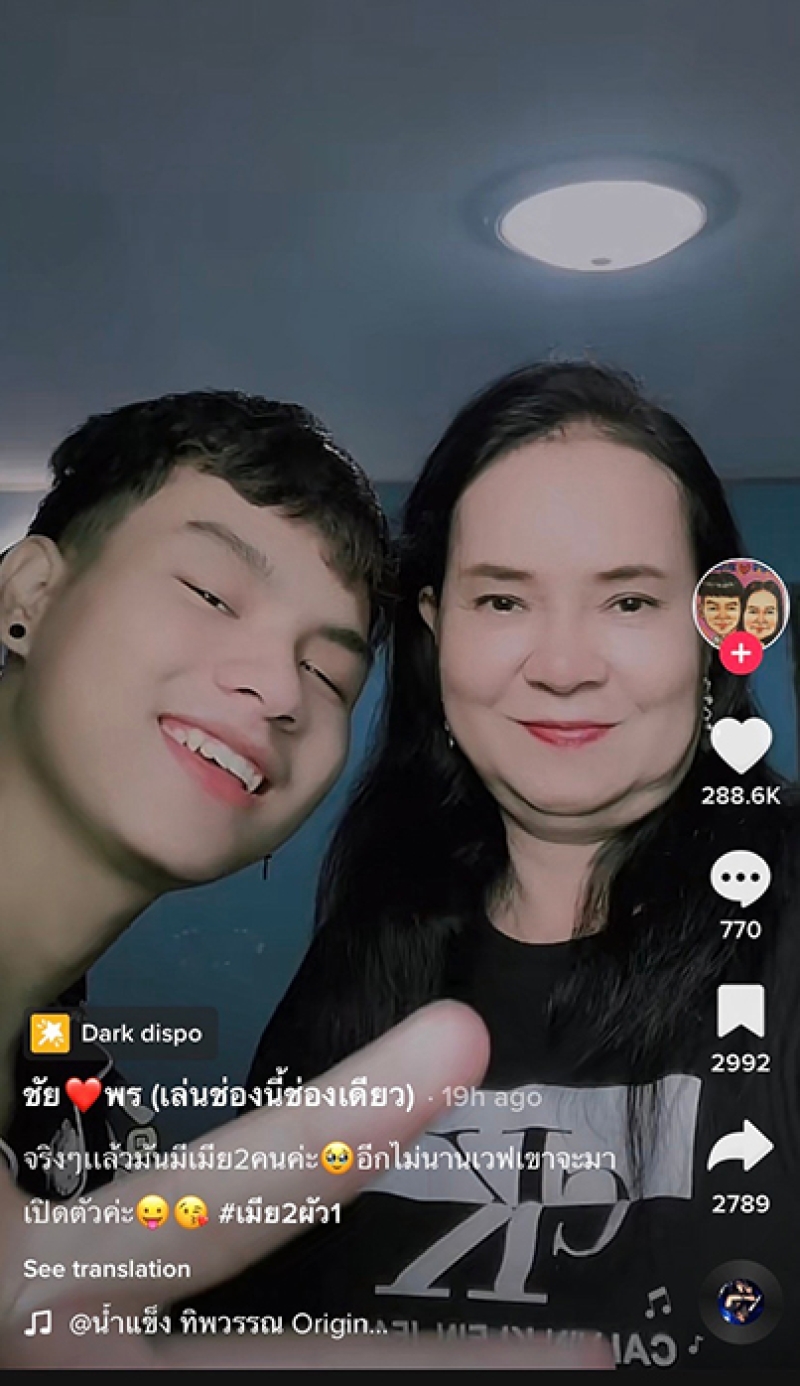Tap See translation under the caption
800x1386 pixels.
[x=107, y=1269]
